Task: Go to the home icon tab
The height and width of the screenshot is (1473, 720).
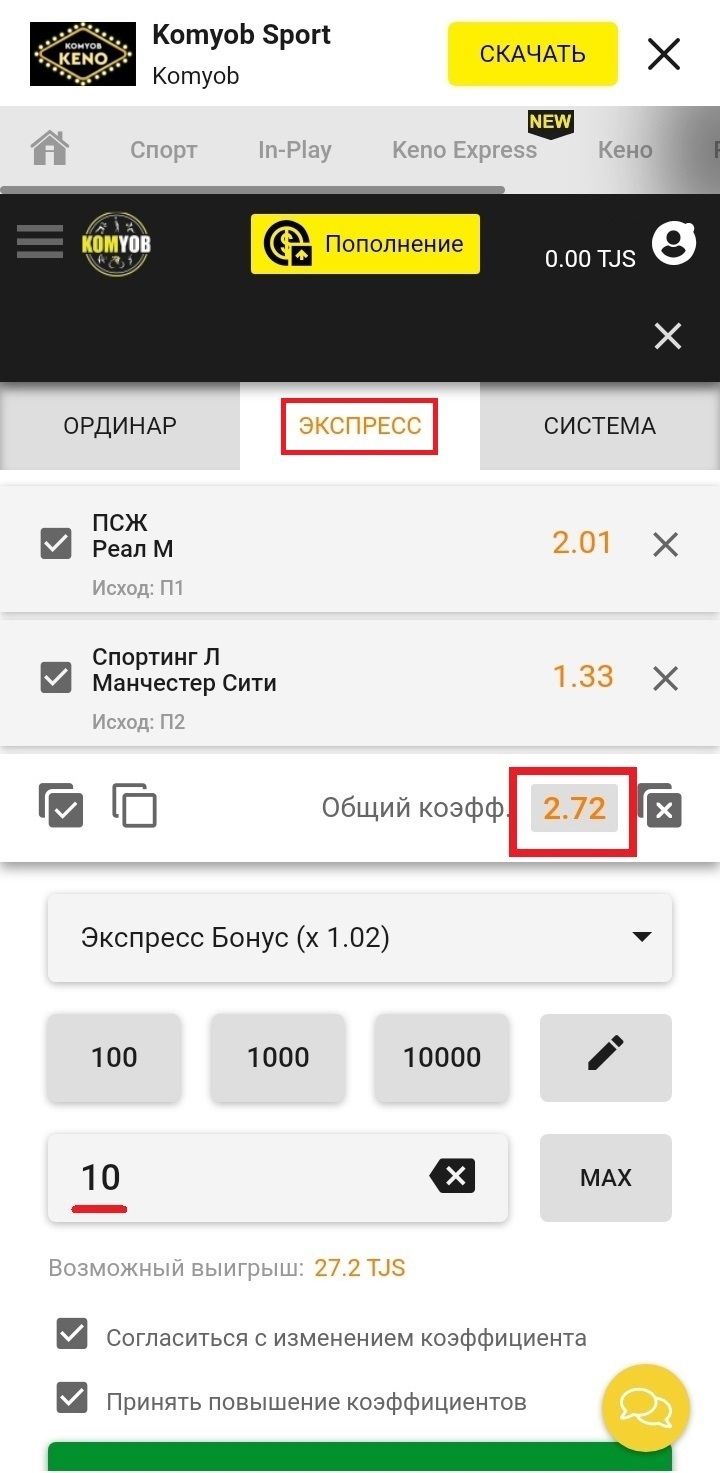Action: coord(49,150)
